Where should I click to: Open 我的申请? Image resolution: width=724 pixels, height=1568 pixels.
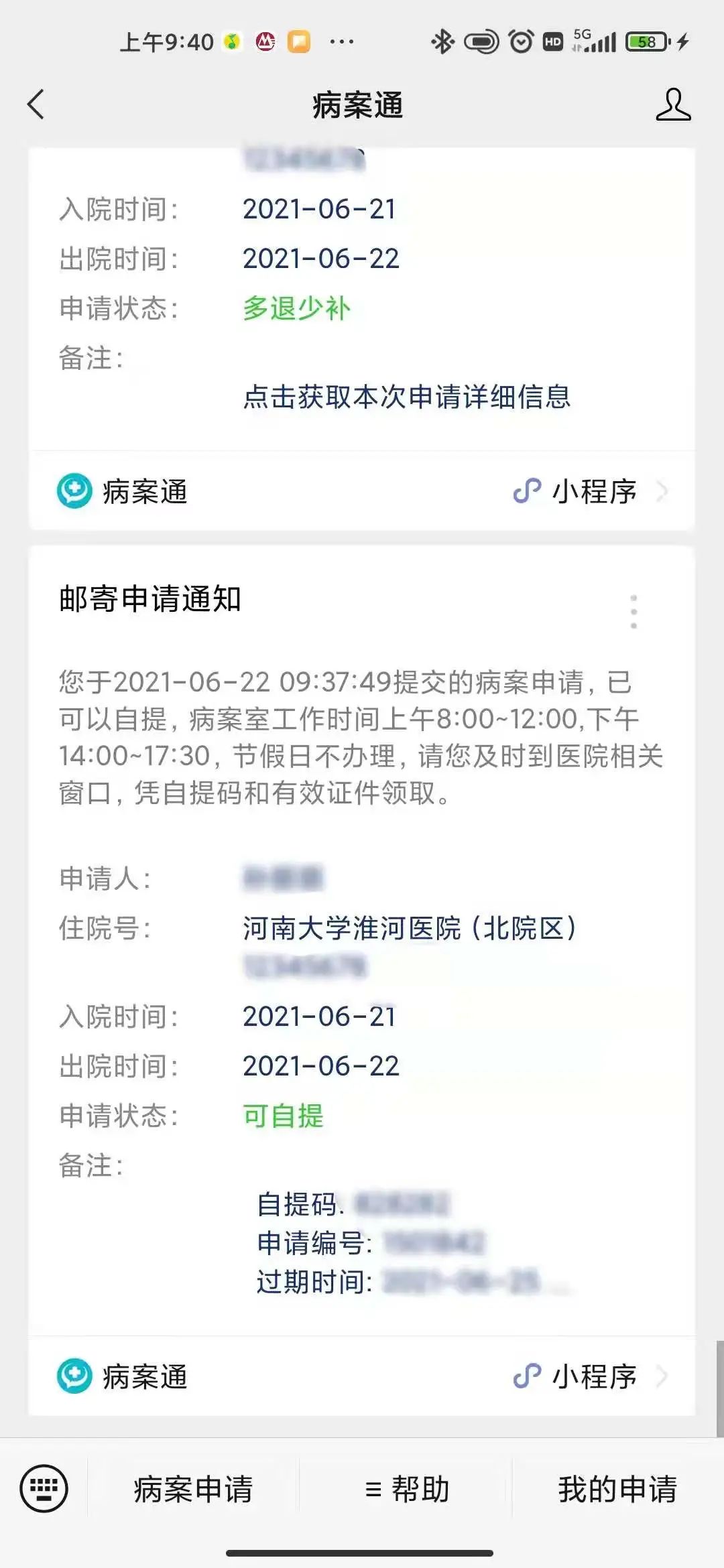(x=617, y=1489)
